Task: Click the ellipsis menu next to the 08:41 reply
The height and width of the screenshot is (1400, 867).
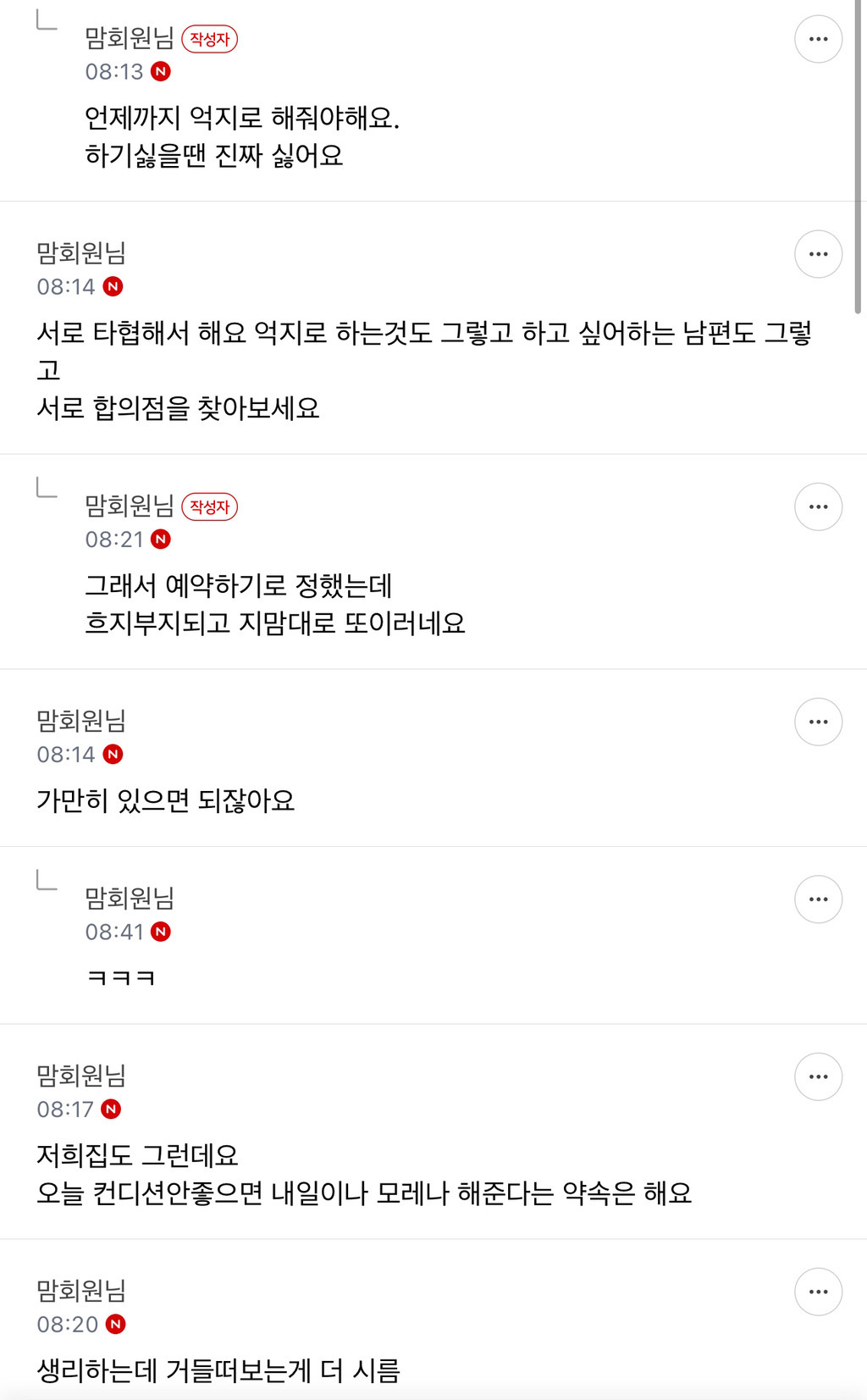Action: tap(818, 899)
